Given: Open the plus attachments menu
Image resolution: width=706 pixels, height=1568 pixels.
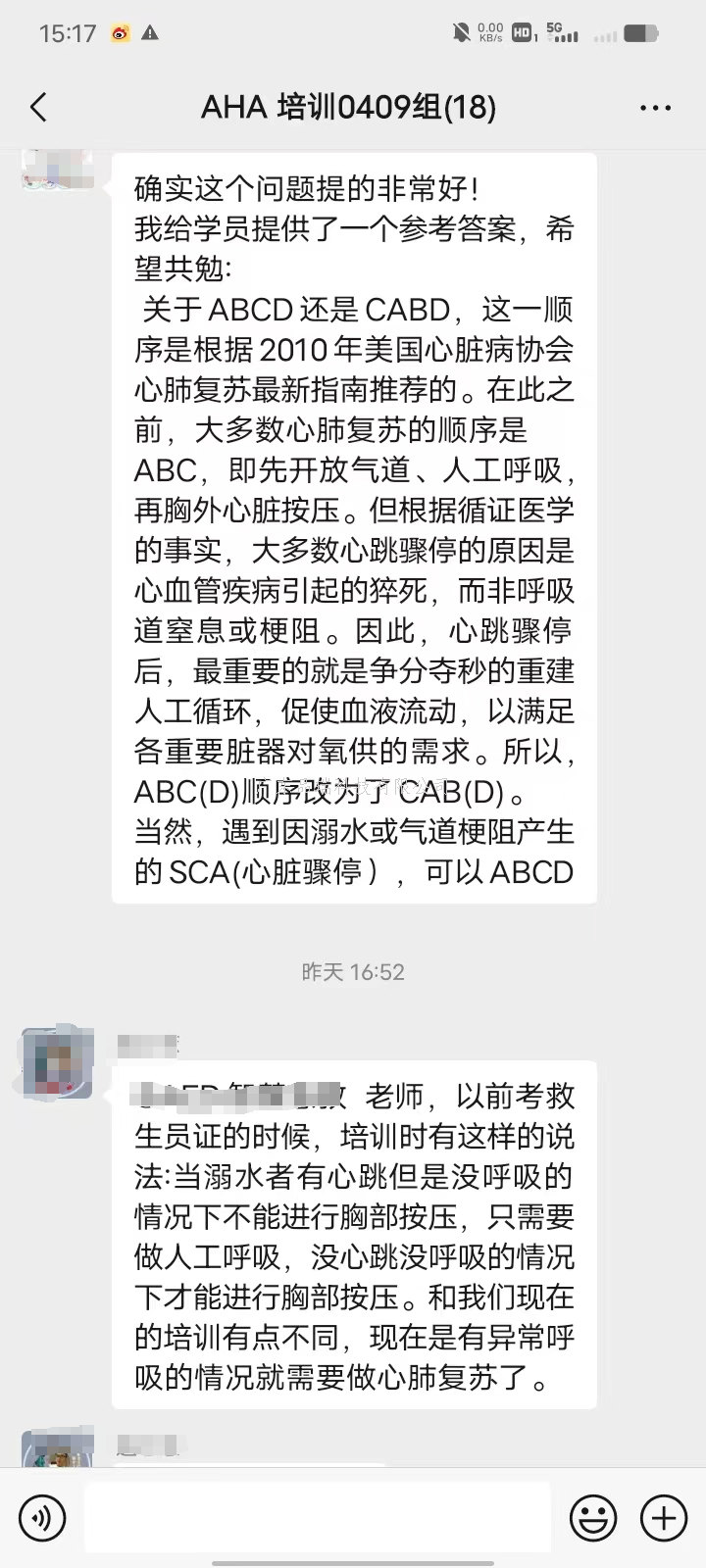Looking at the screenshot, I should (664, 1518).
